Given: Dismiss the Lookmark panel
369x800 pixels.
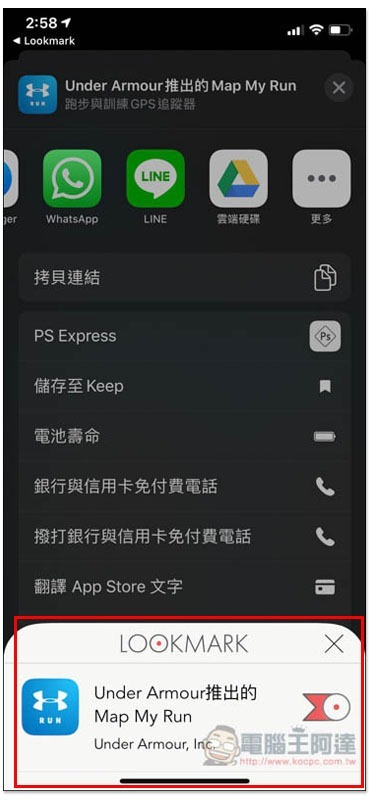Looking at the screenshot, I should [334, 644].
